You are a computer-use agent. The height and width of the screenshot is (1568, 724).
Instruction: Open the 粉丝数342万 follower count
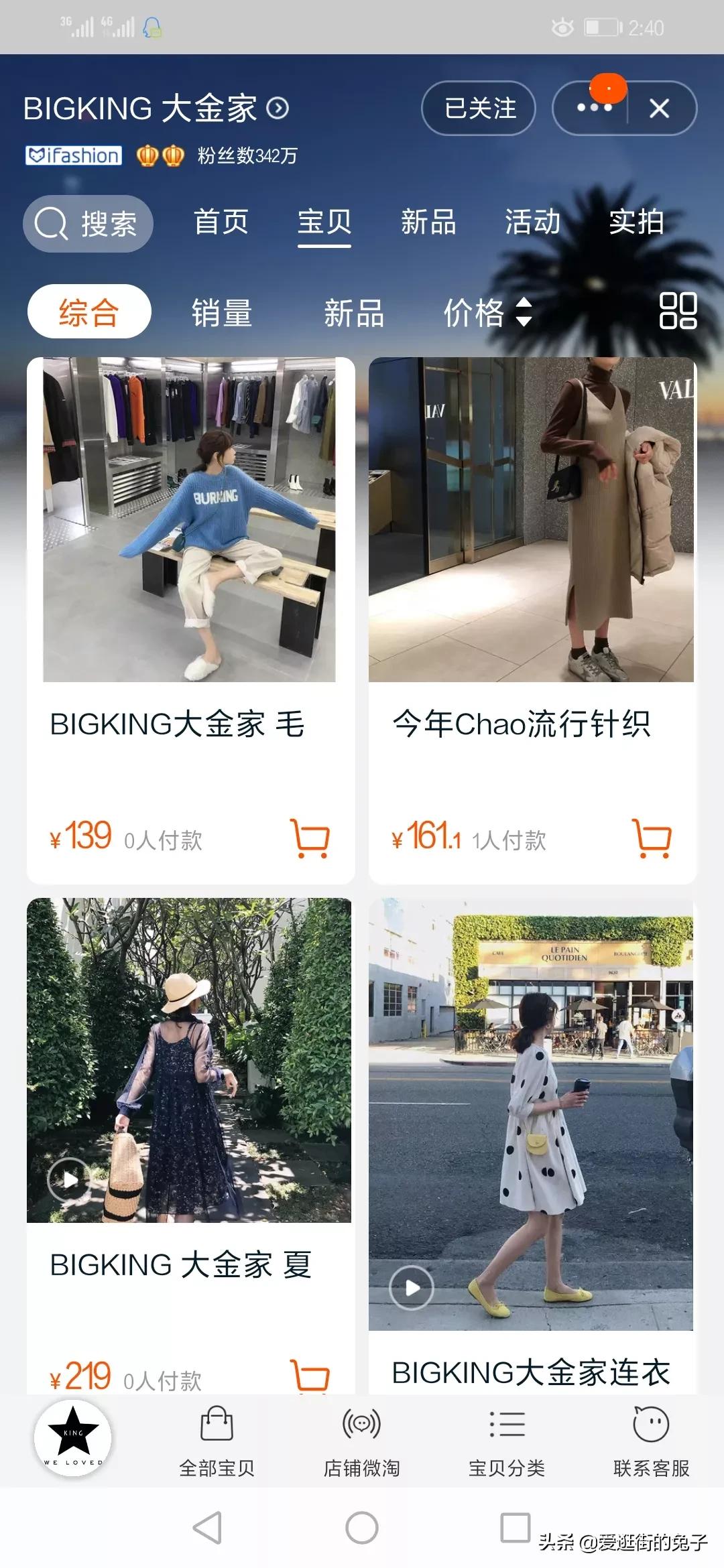tap(246, 157)
